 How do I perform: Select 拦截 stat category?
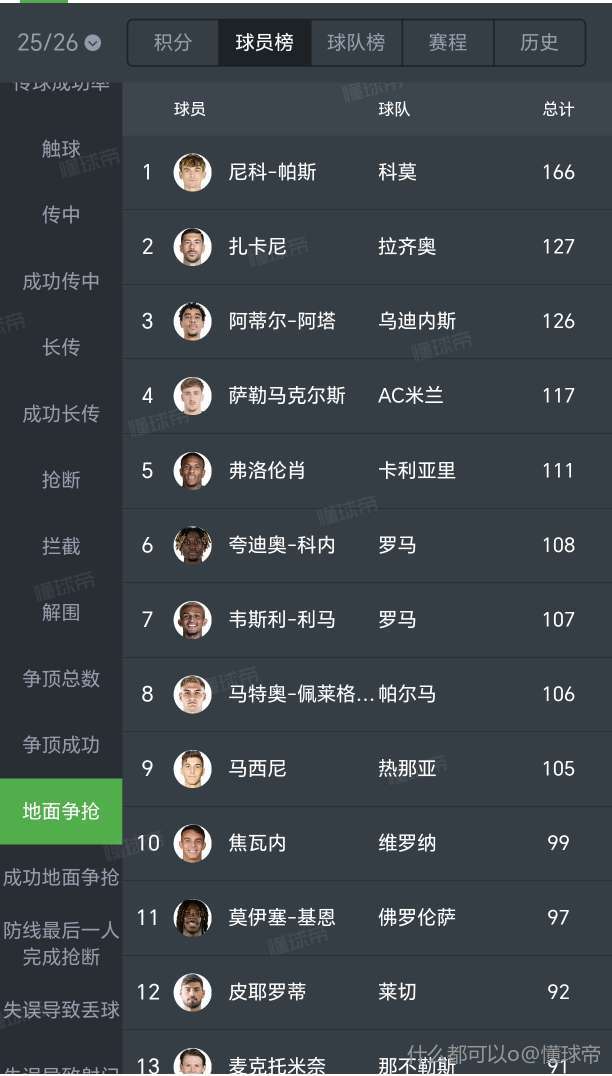click(61, 546)
